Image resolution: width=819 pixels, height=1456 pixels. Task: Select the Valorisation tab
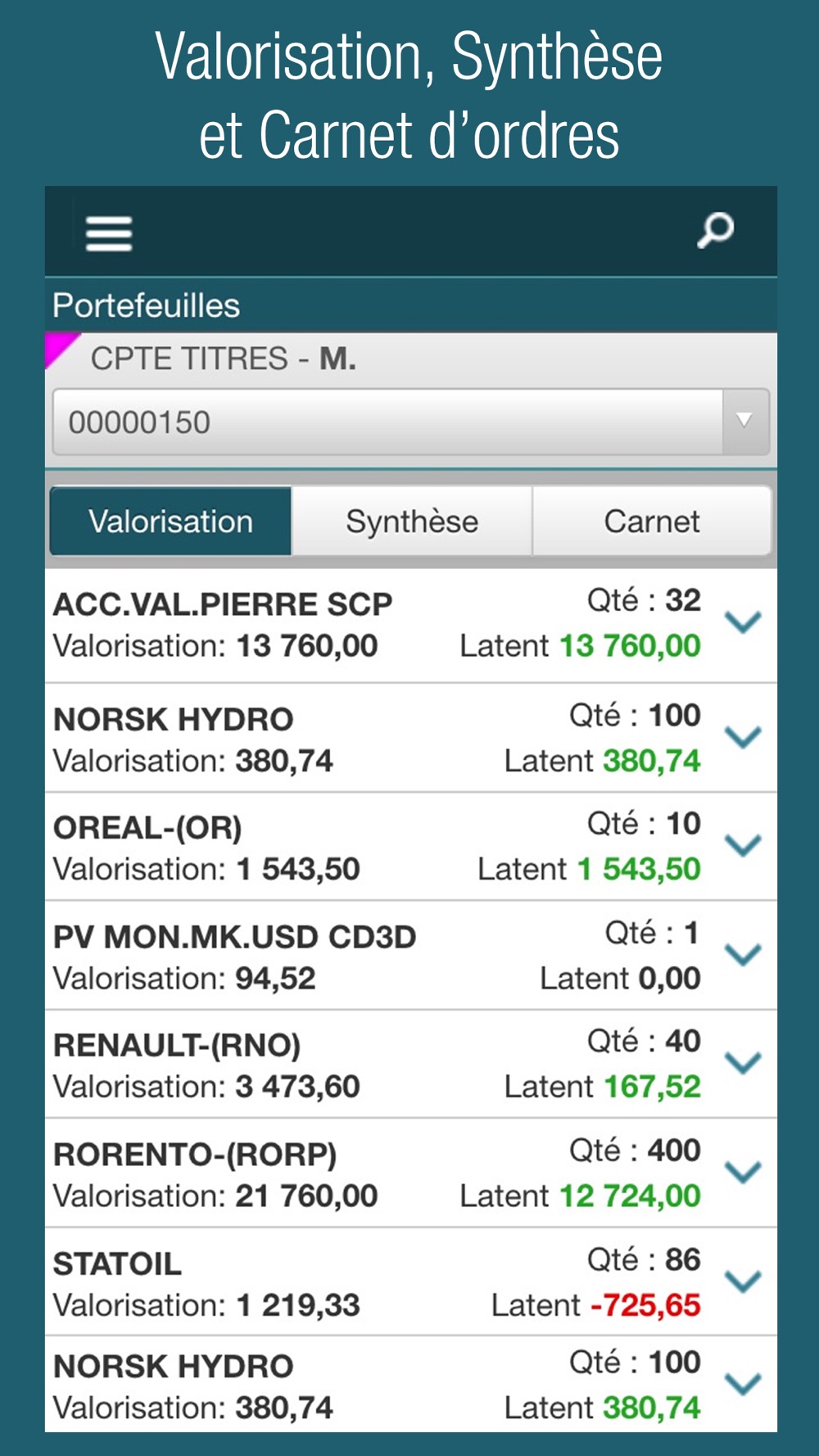coord(171,522)
